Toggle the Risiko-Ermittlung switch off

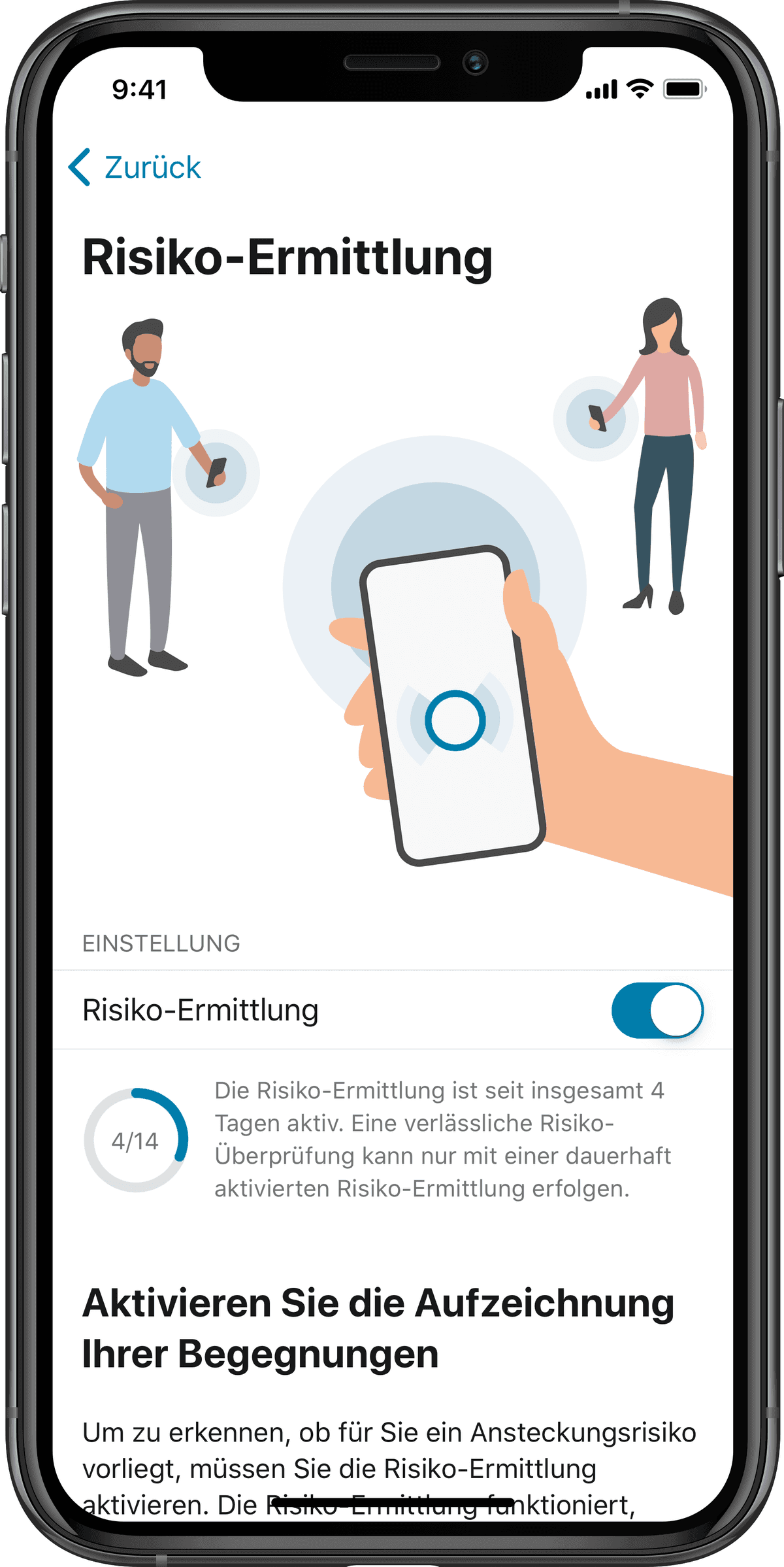(657, 1010)
